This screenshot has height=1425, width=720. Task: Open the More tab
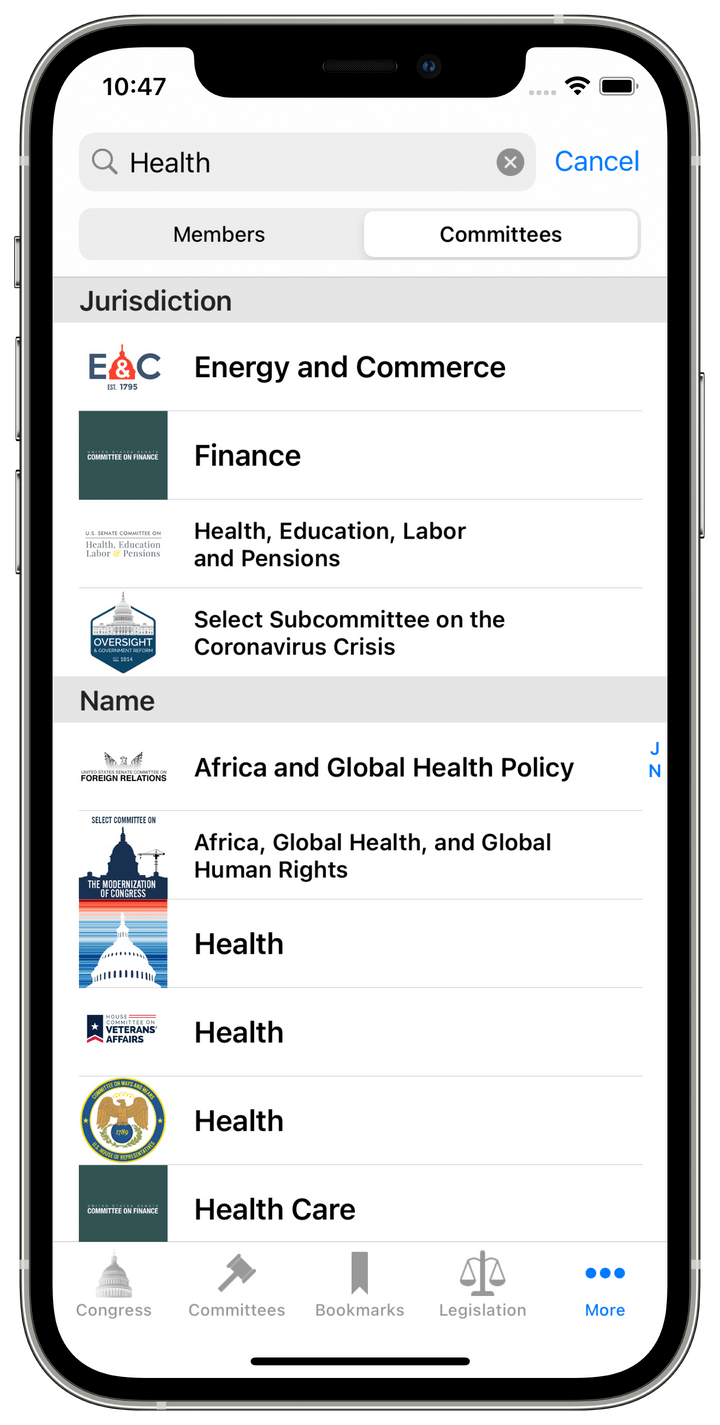click(x=605, y=1286)
